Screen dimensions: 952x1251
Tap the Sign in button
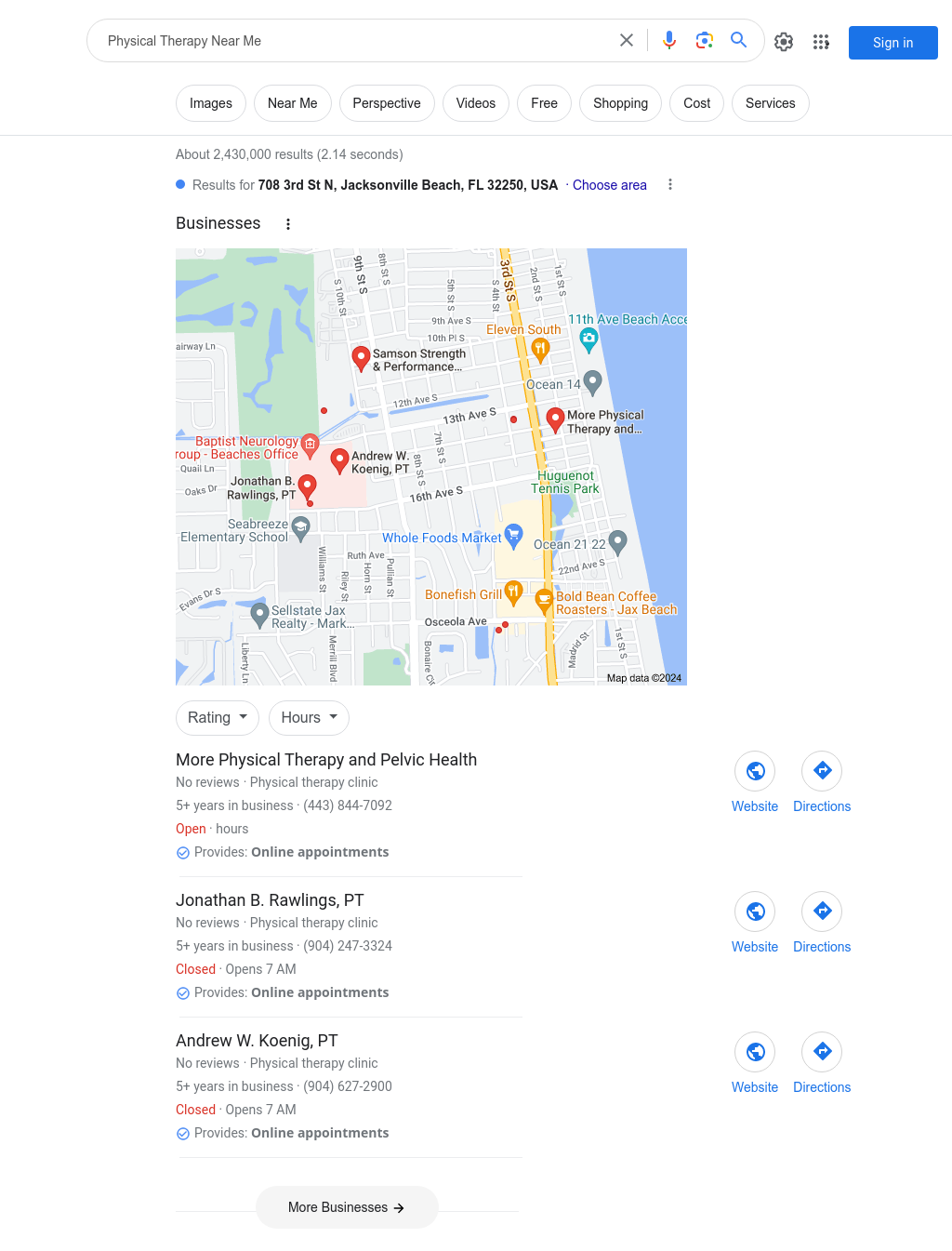point(892,43)
